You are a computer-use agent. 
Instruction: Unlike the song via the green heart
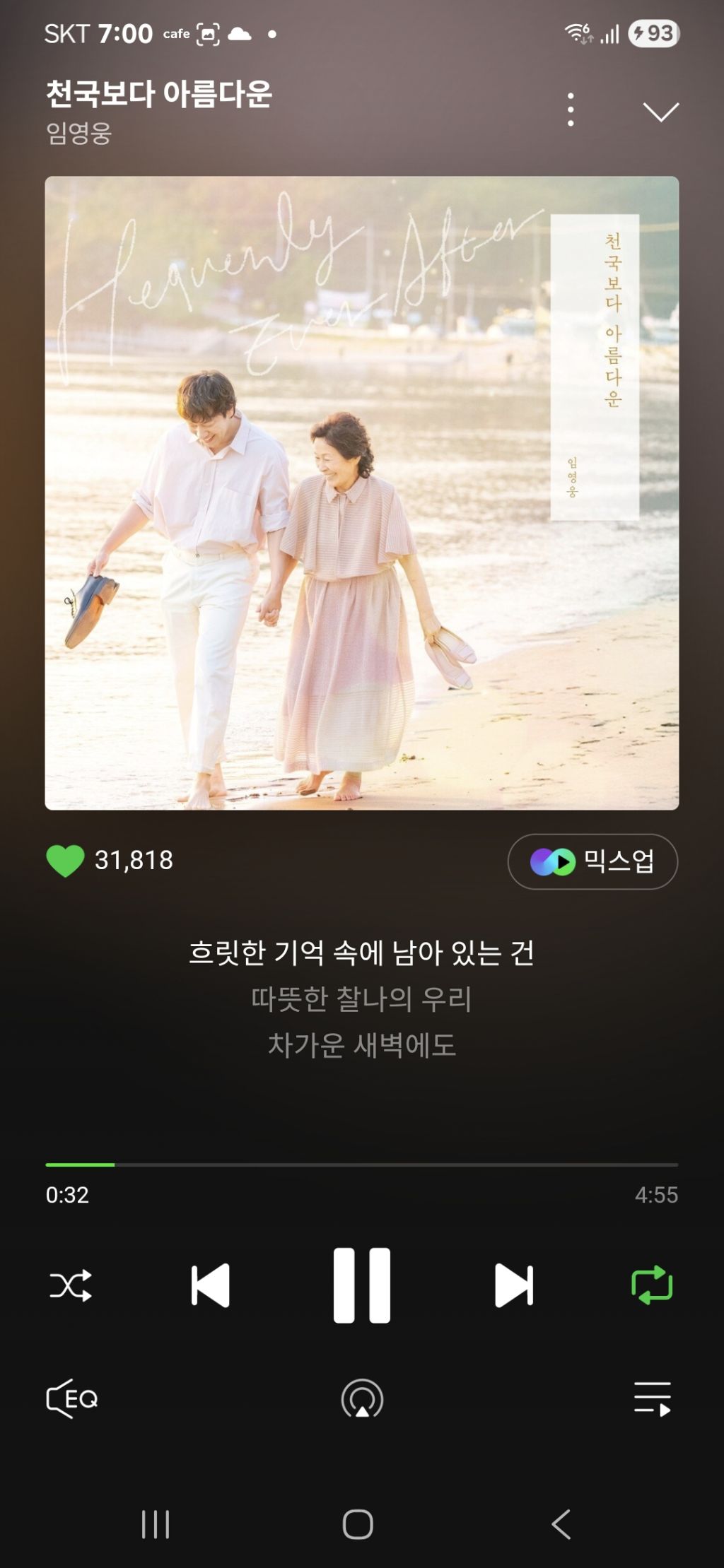[x=65, y=861]
